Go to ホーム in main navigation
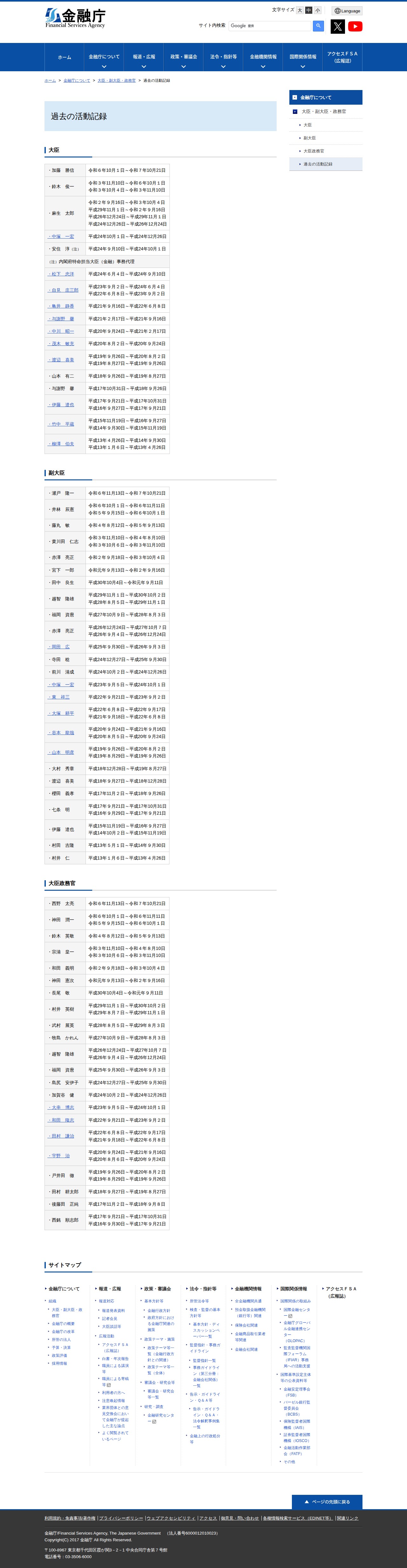The width and height of the screenshot is (407, 1568). click(65, 57)
